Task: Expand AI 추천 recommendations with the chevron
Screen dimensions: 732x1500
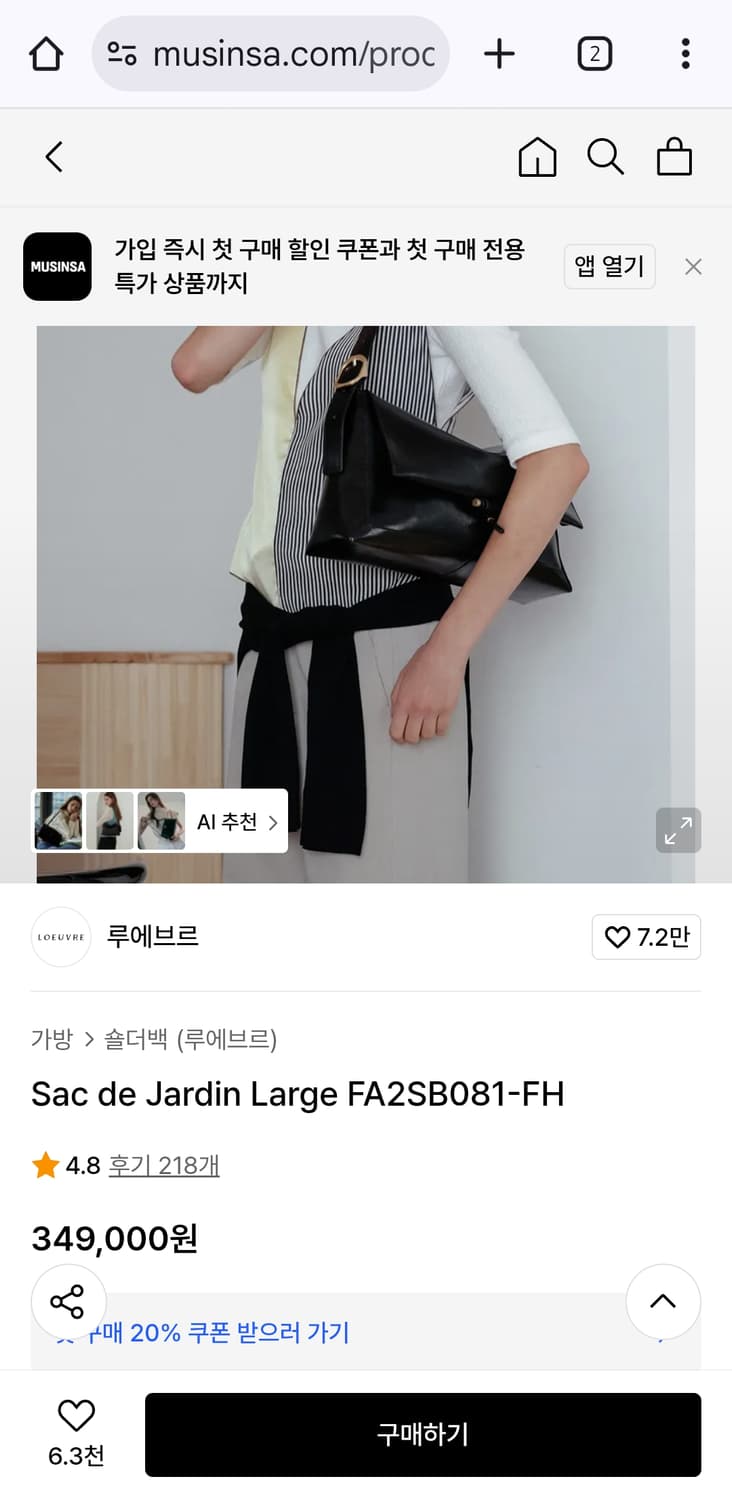Action: tap(272, 821)
